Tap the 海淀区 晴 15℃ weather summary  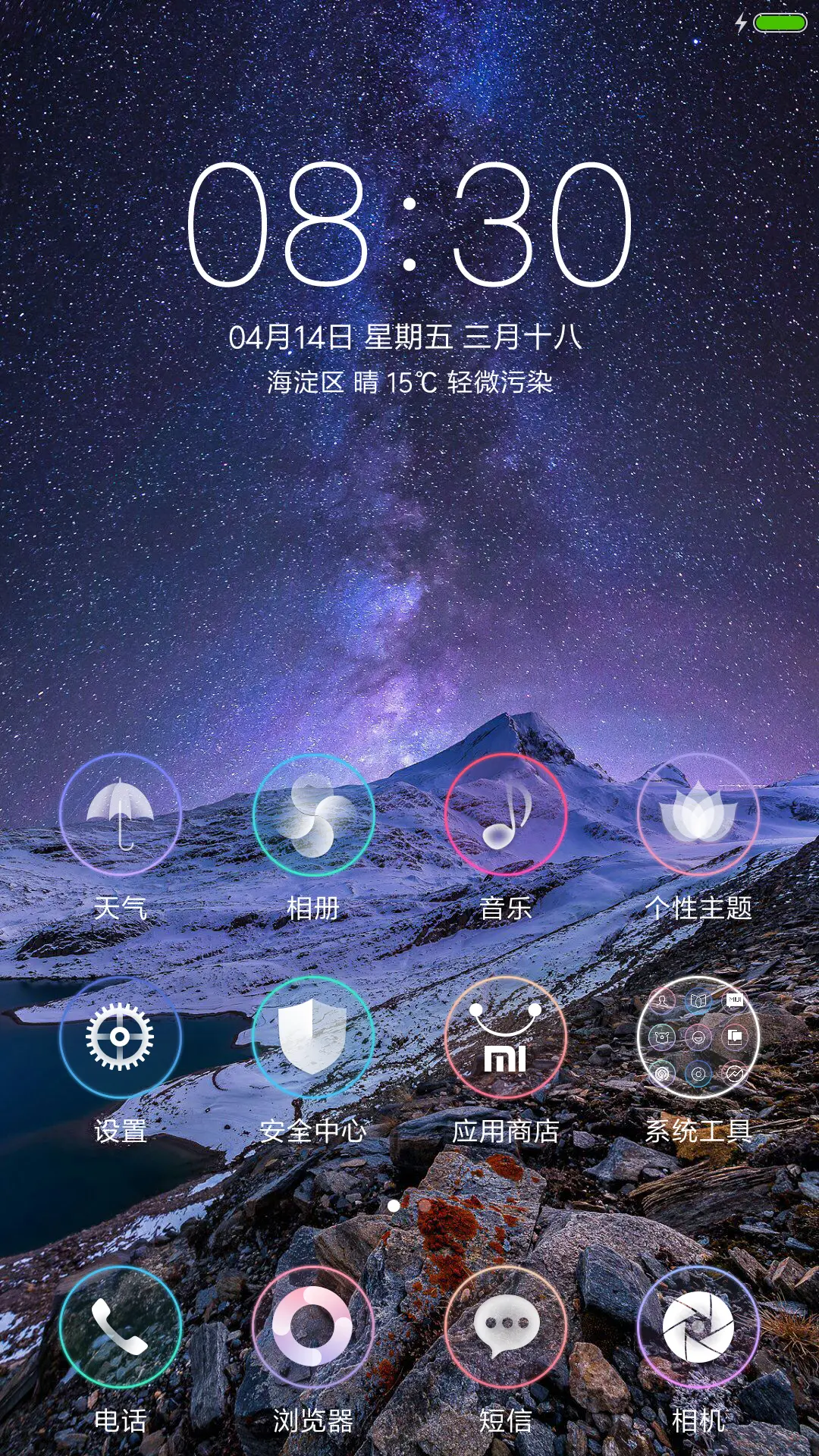tap(409, 383)
